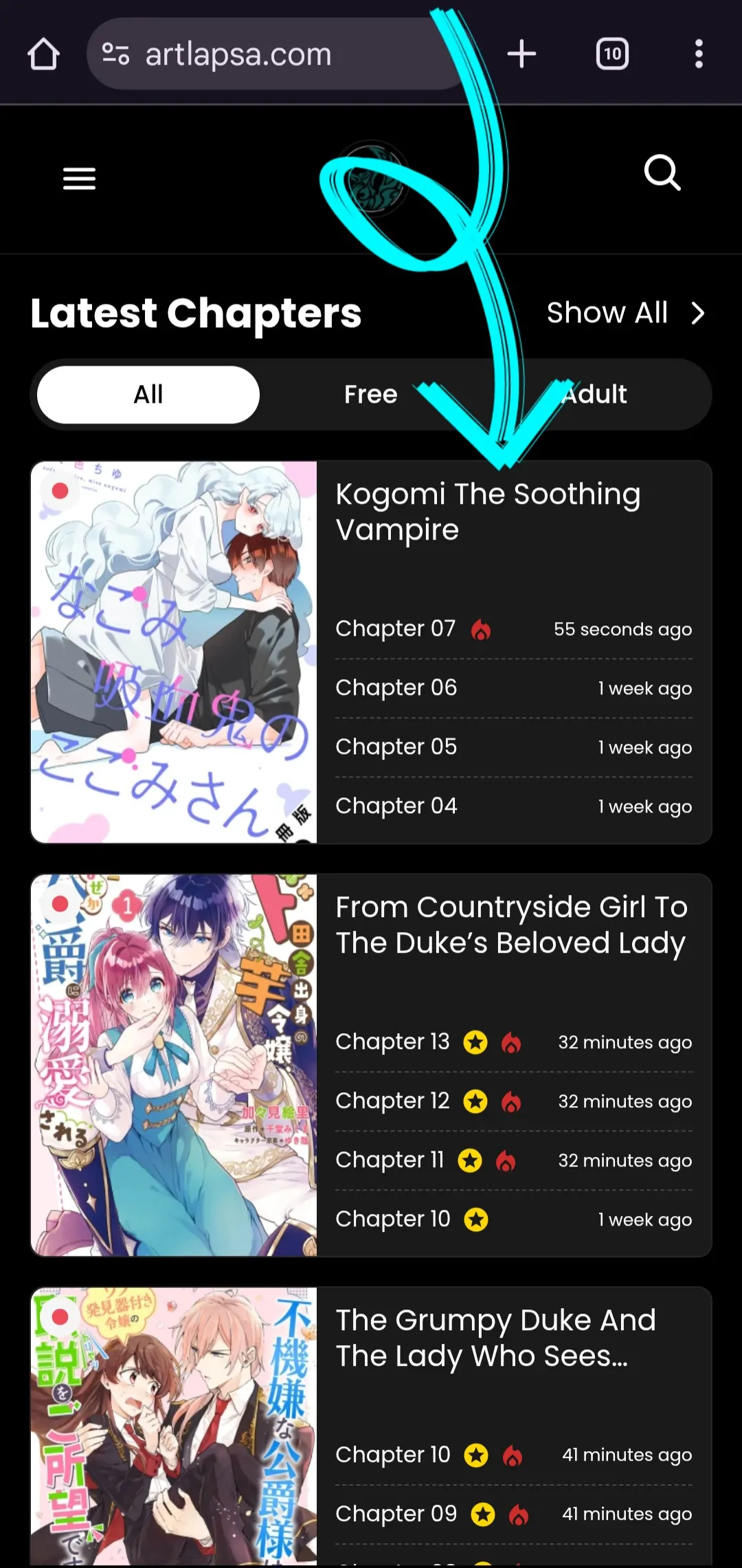The image size is (742, 1568).
Task: Open Chapter 09 of The Grumpy Duke
Action: click(396, 1514)
